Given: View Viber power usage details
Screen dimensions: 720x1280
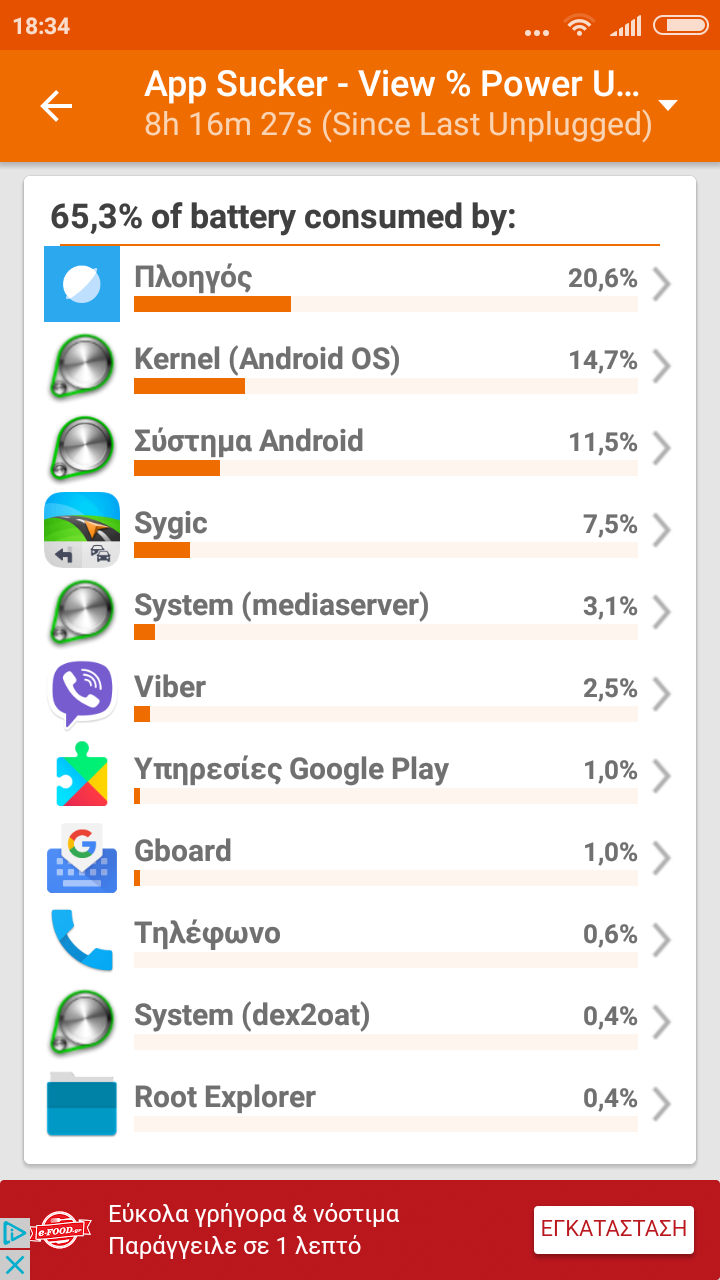Looking at the screenshot, I should point(360,695).
